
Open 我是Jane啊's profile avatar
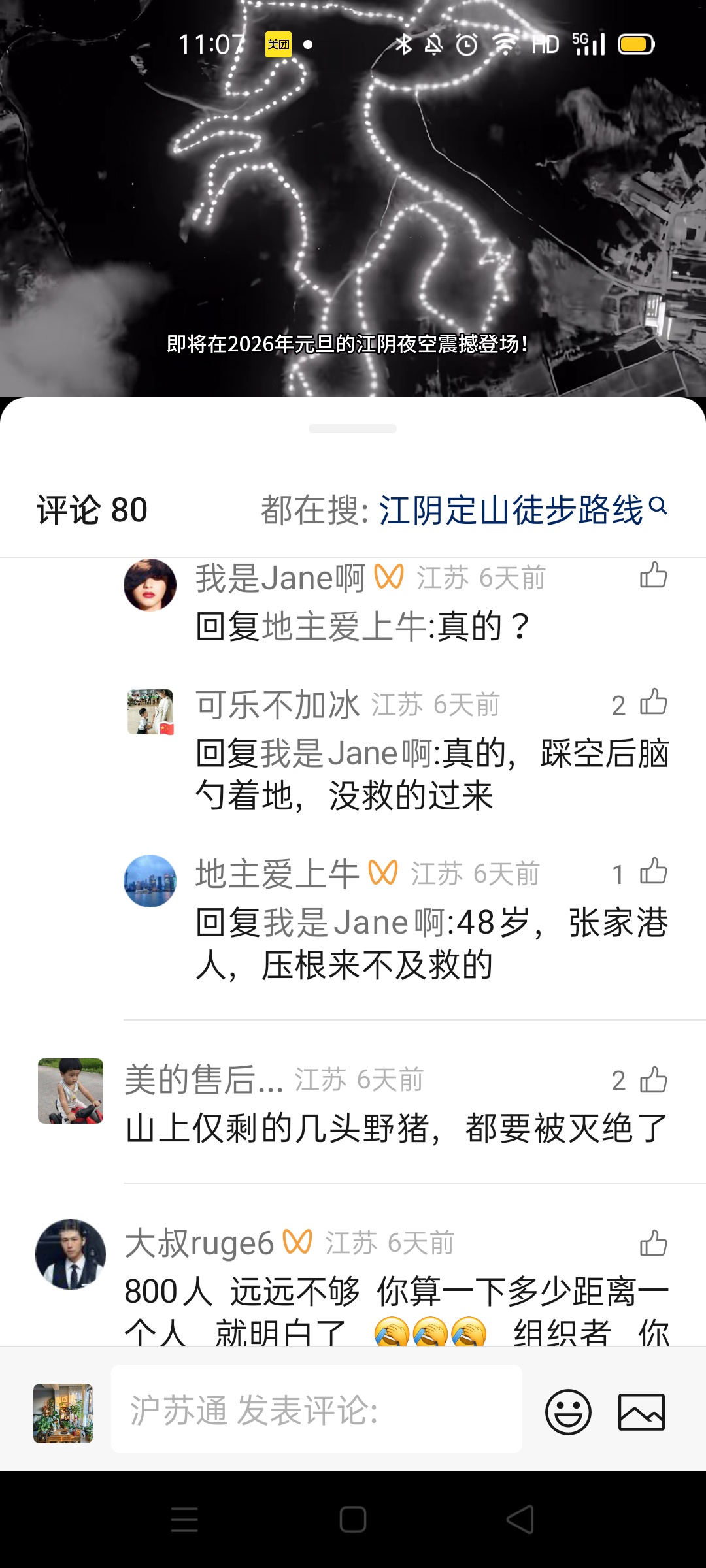click(x=150, y=585)
